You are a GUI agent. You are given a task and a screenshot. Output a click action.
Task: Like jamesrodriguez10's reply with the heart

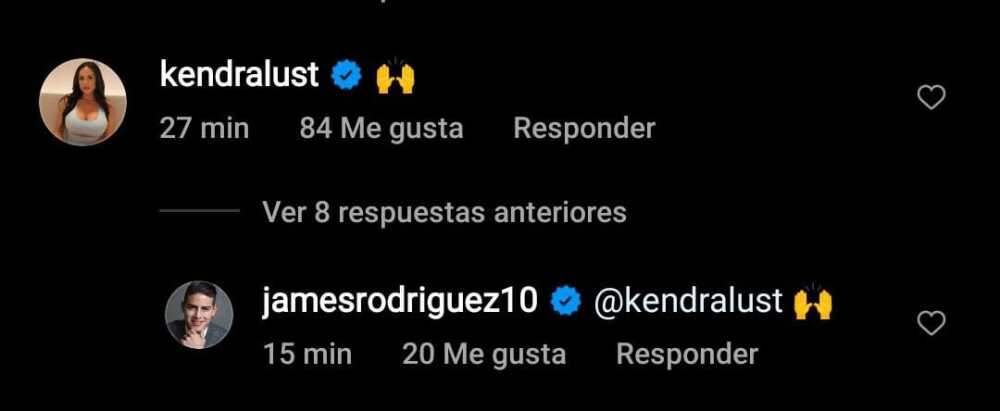pos(931,323)
